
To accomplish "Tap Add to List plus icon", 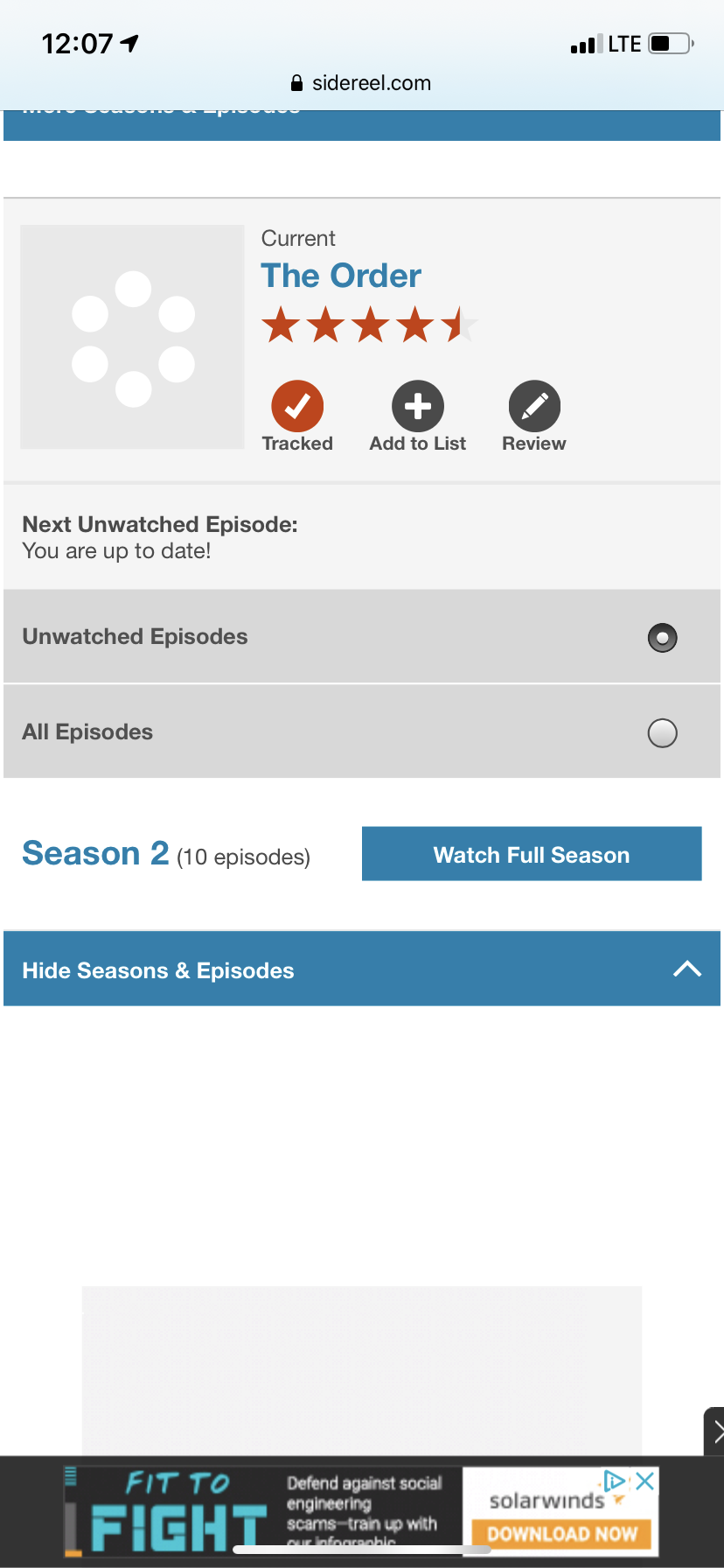I will coord(417,407).
